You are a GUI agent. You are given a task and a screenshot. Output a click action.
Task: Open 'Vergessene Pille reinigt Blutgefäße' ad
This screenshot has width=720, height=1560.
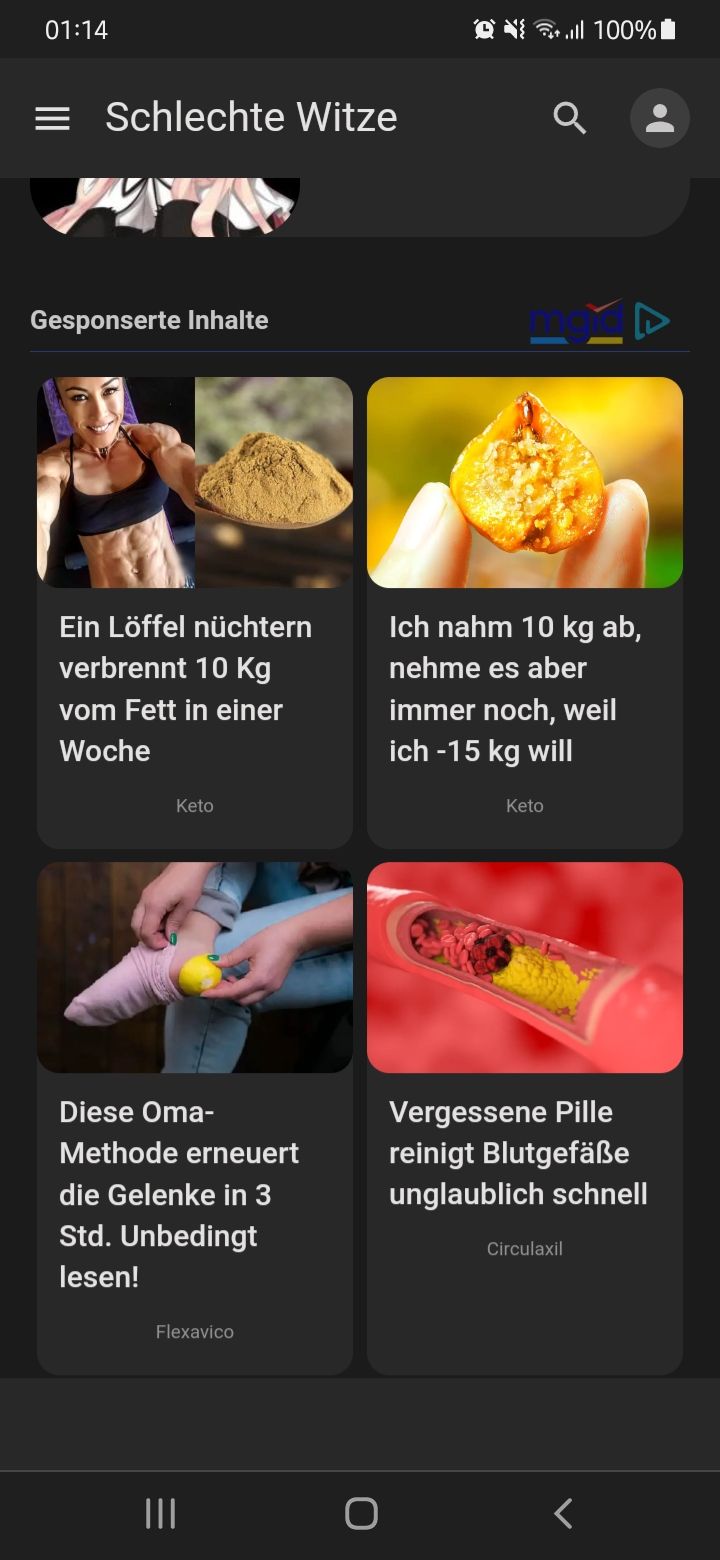525,1117
